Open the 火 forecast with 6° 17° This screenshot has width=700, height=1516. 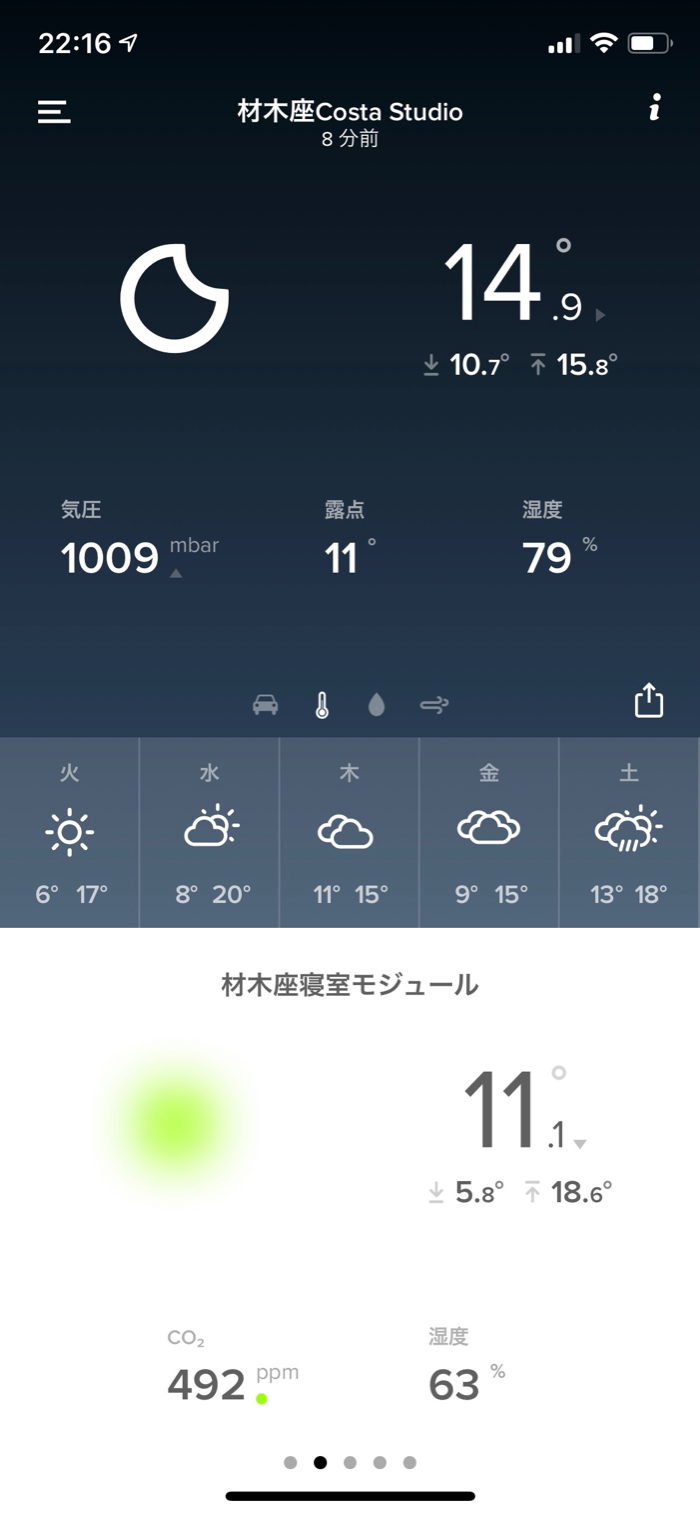pos(70,832)
